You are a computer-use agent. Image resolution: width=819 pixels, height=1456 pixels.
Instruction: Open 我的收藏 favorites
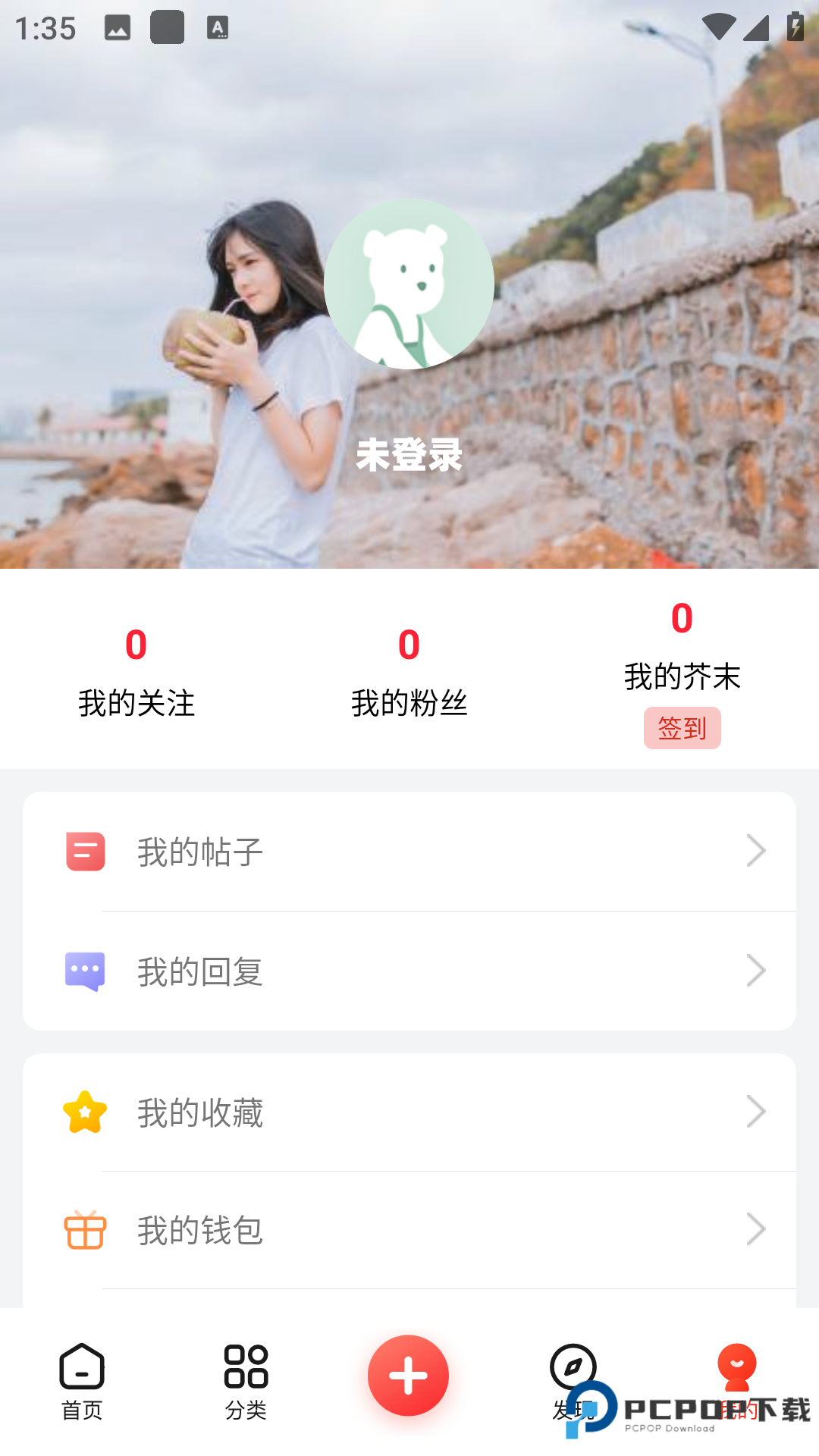click(409, 1112)
